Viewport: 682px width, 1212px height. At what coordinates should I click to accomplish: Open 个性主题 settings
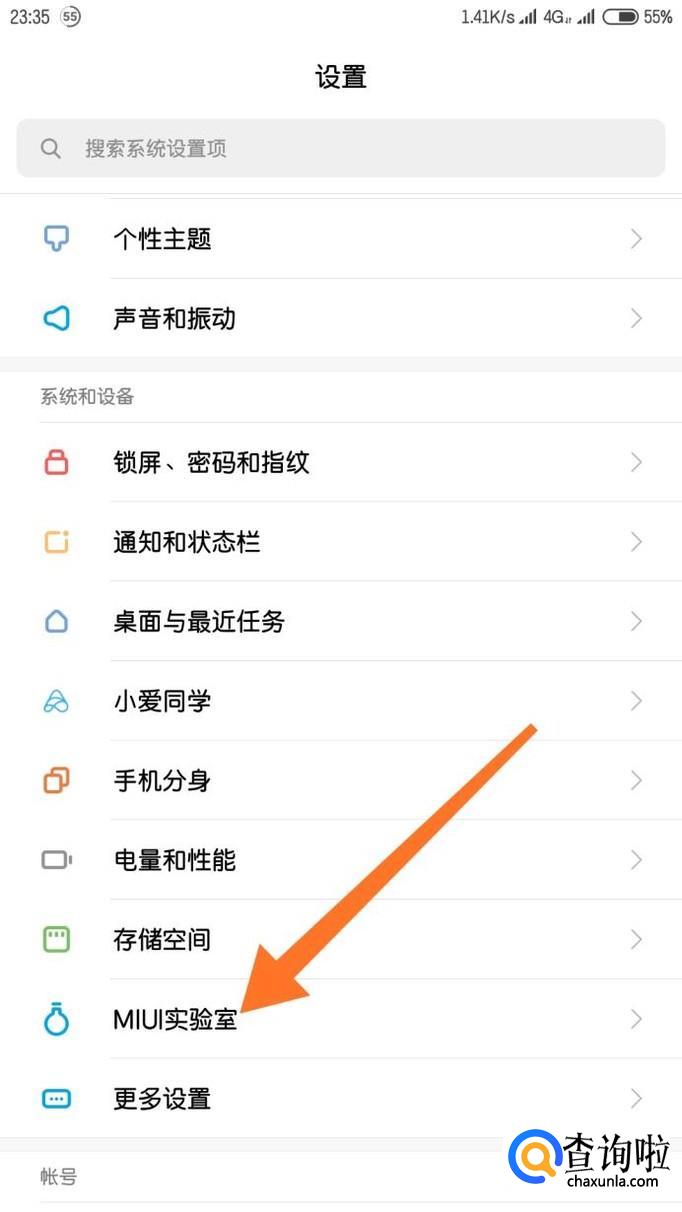340,239
